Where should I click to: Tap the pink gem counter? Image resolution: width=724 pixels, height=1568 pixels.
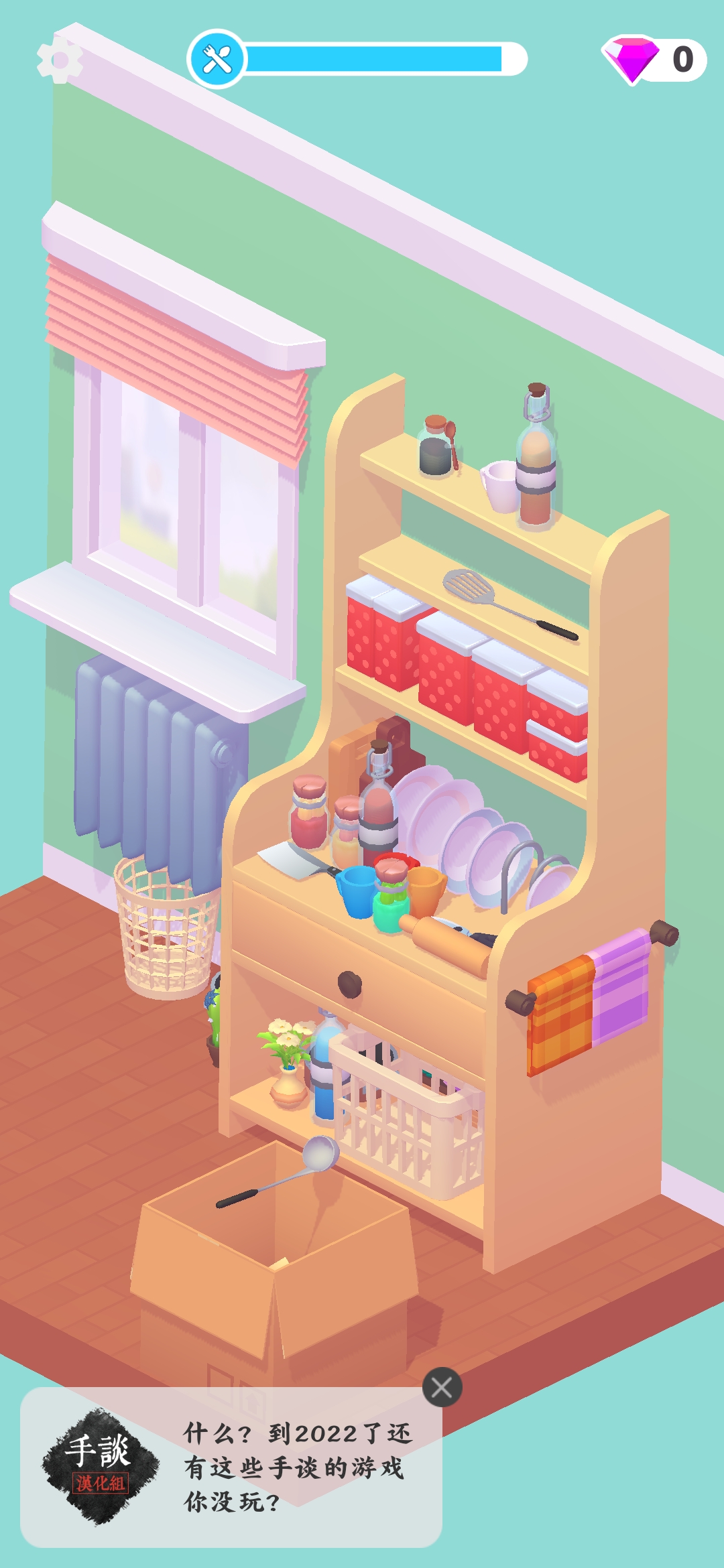[x=654, y=60]
